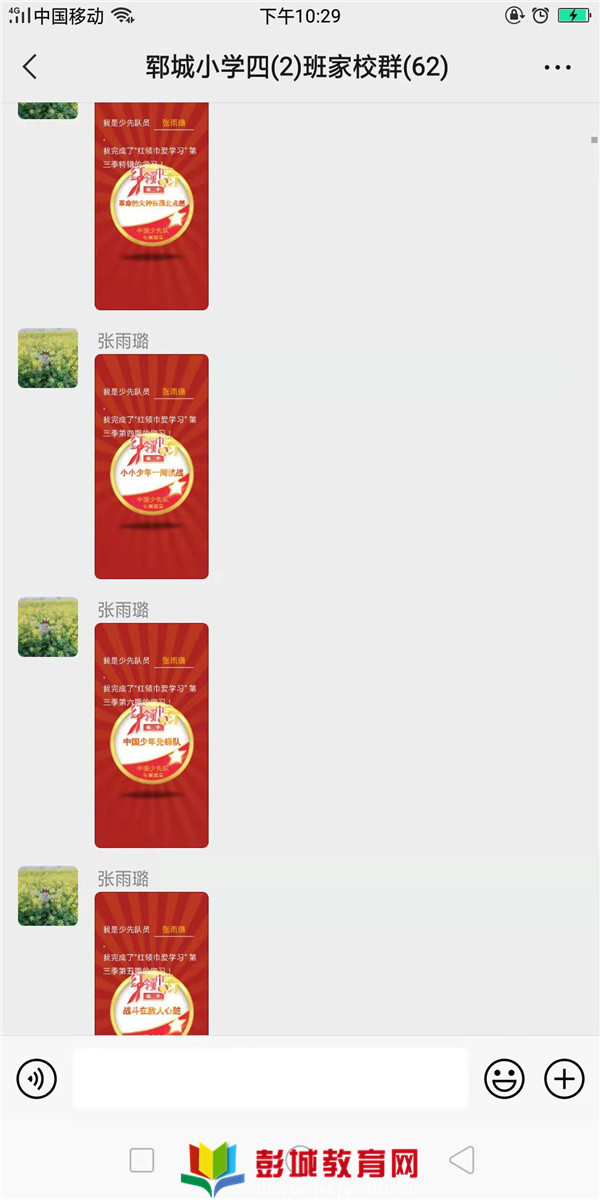Open the 中国少年先锋队 certificate image
600x1200 pixels.
151,735
